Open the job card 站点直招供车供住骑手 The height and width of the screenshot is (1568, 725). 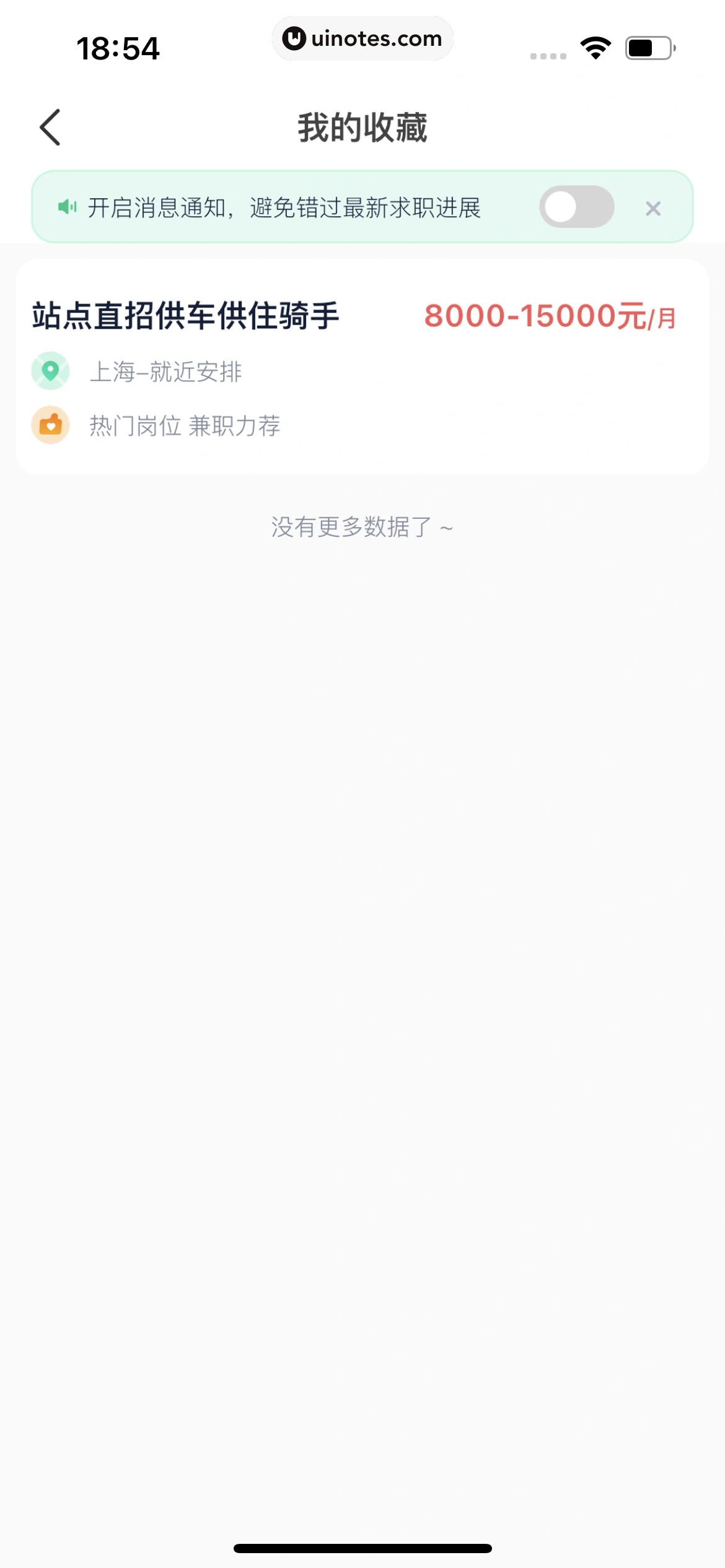(362, 365)
